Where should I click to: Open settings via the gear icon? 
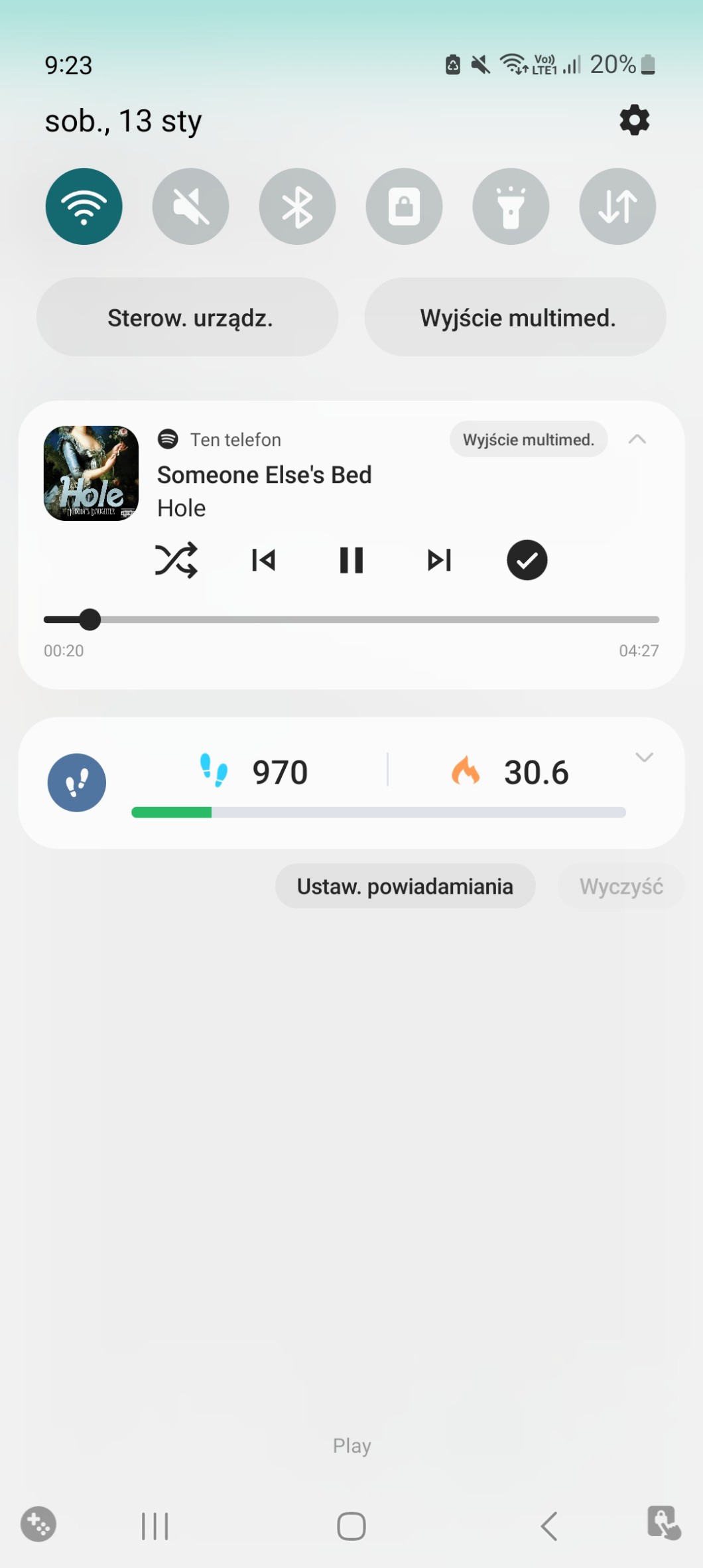pos(634,120)
